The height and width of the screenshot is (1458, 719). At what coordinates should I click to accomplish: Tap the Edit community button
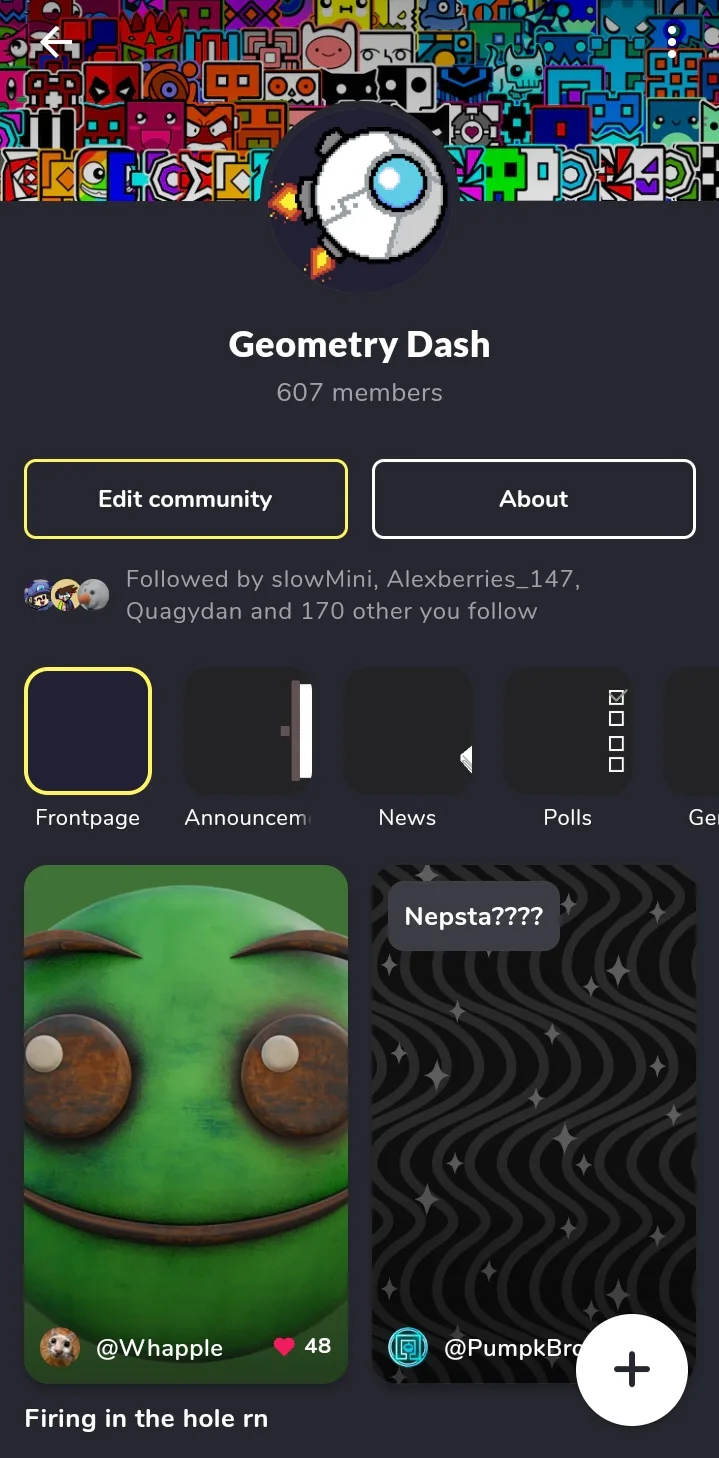(186, 499)
